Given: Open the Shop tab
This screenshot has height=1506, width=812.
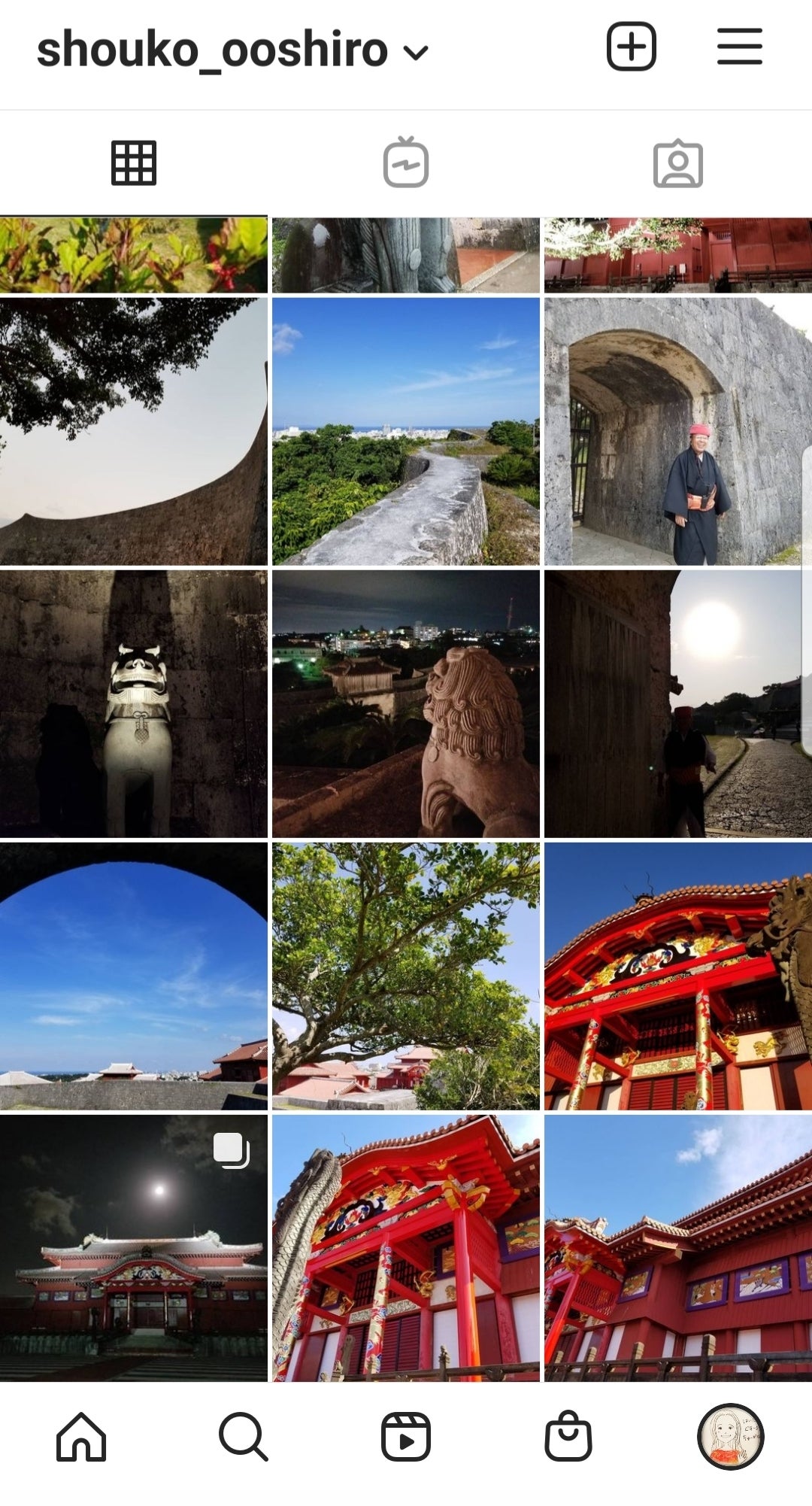Looking at the screenshot, I should [x=568, y=1437].
